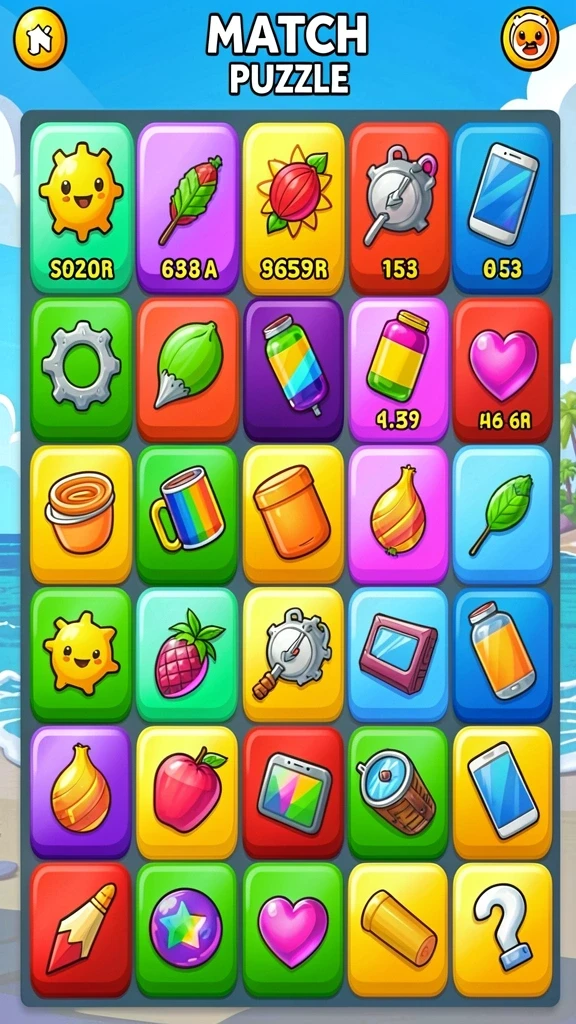Select the smartphone tile labeled 053
This screenshot has height=1024, width=576.
tap(502, 208)
